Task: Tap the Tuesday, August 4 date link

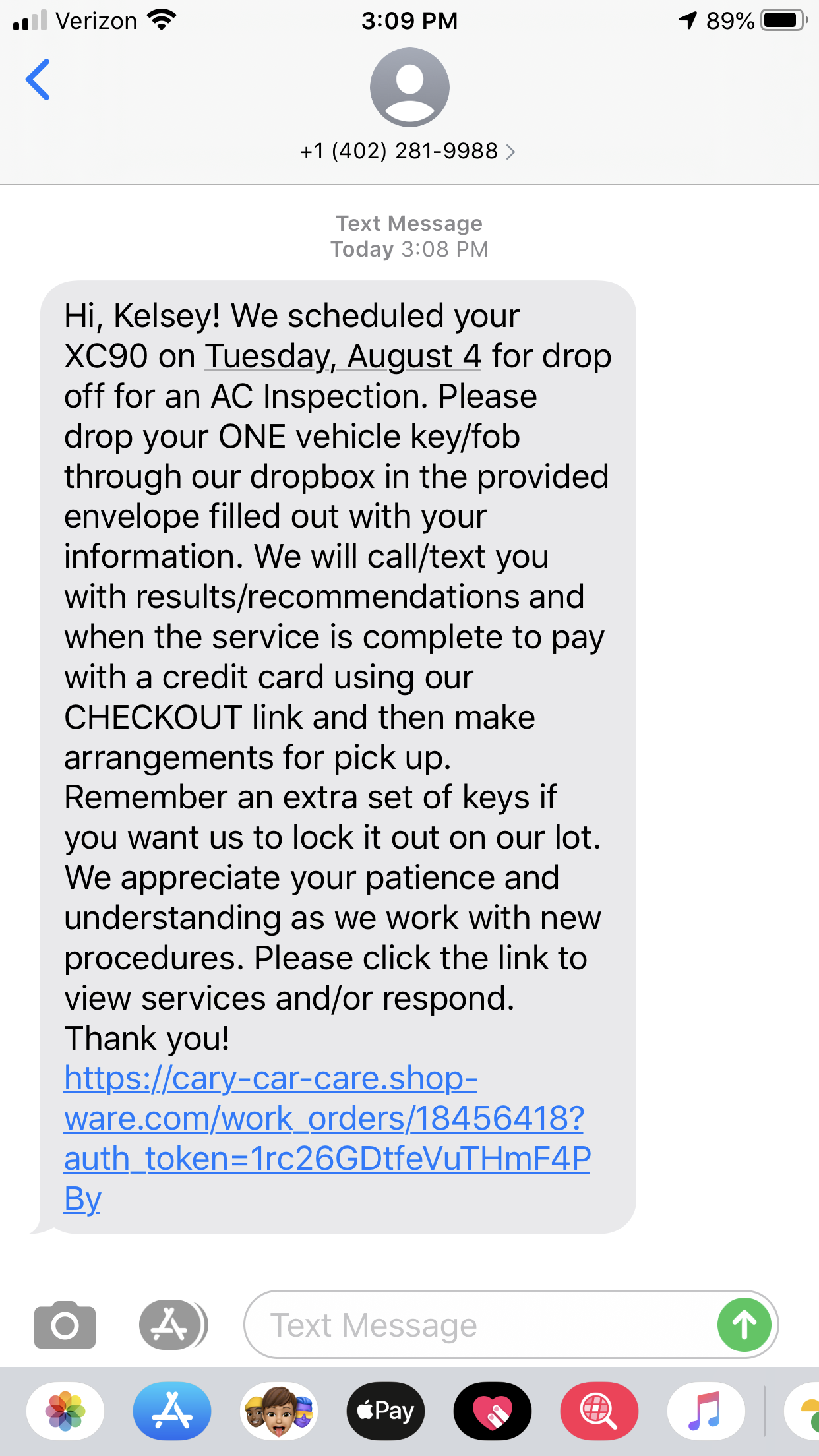Action: 343,357
